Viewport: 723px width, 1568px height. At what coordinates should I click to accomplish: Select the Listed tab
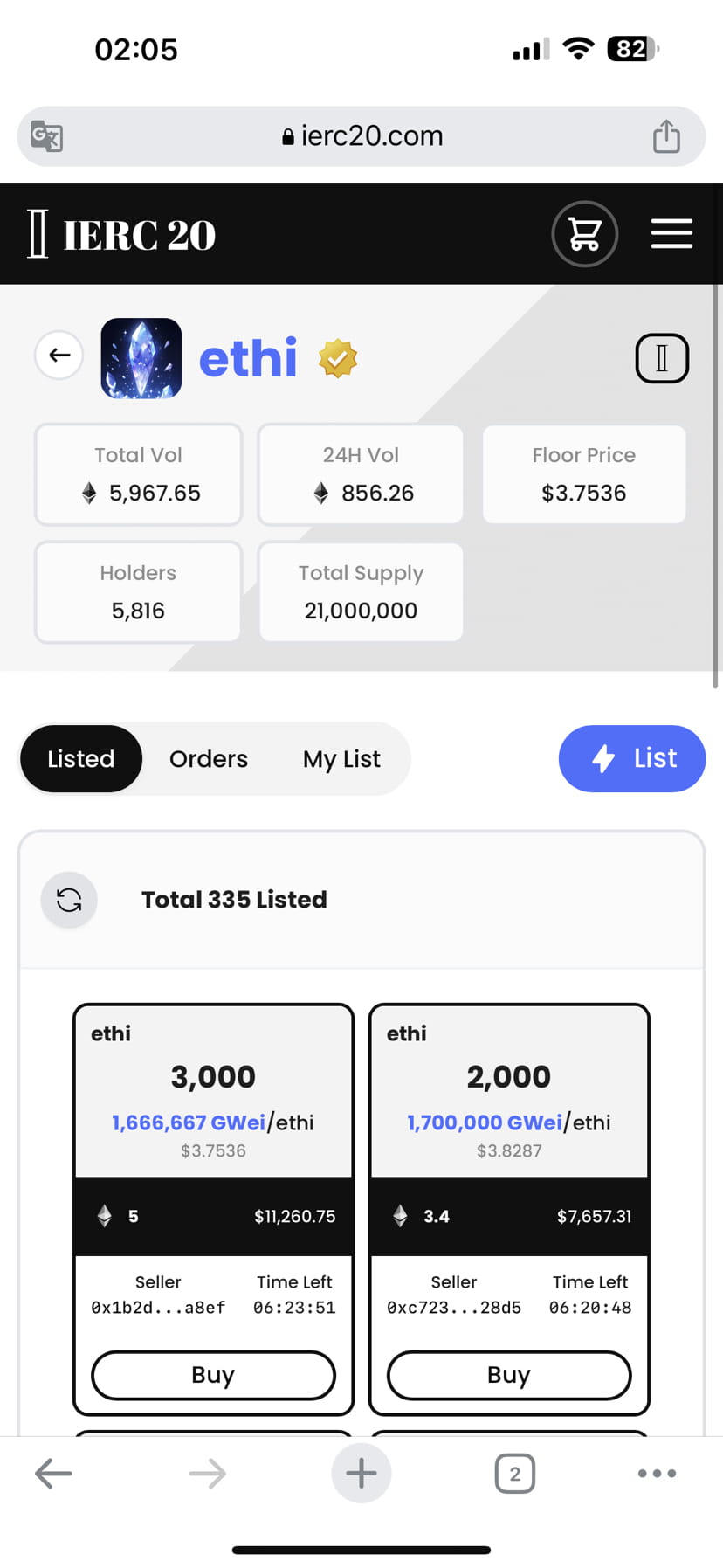tap(80, 758)
